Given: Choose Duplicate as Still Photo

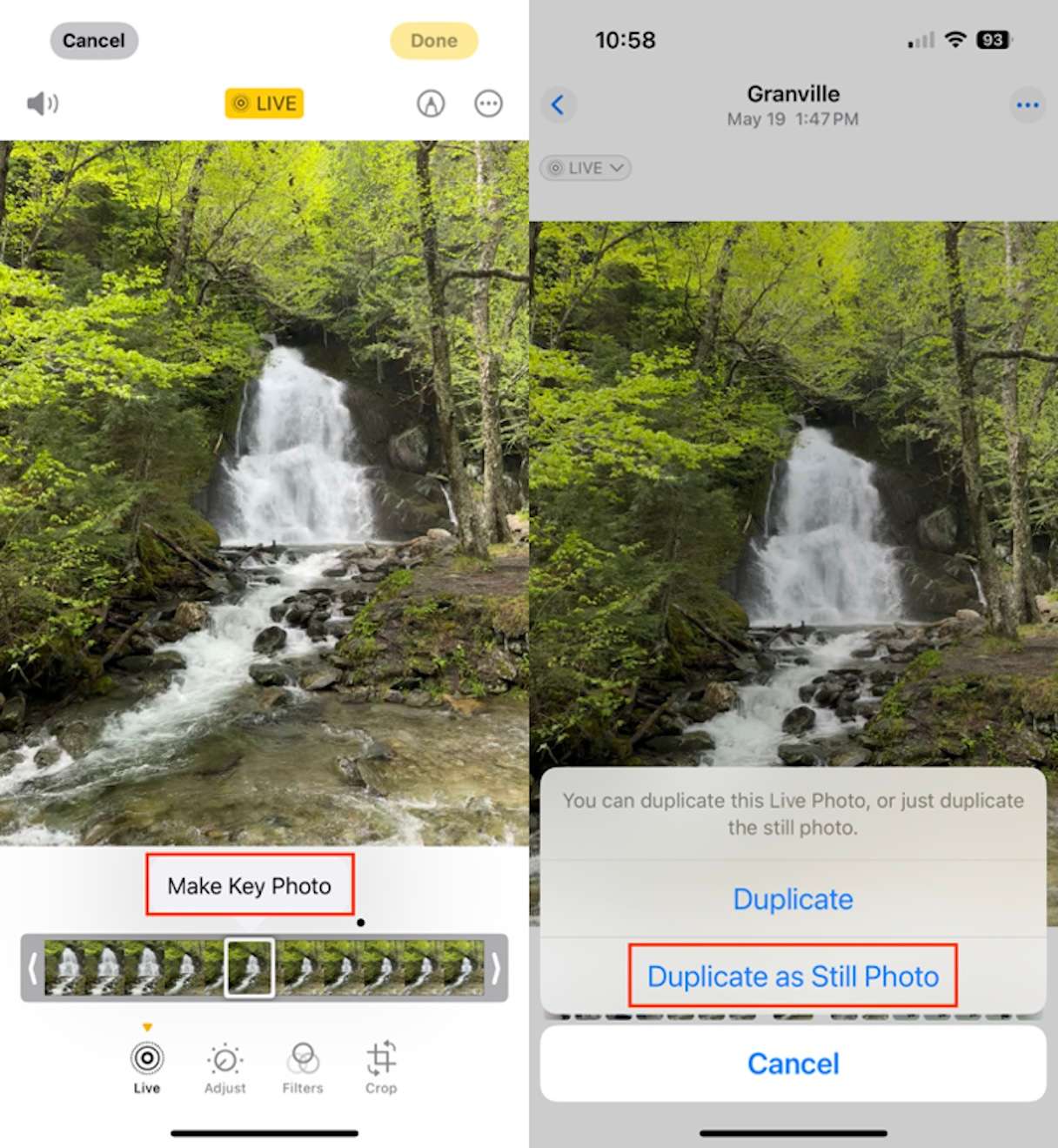Looking at the screenshot, I should pos(793,976).
